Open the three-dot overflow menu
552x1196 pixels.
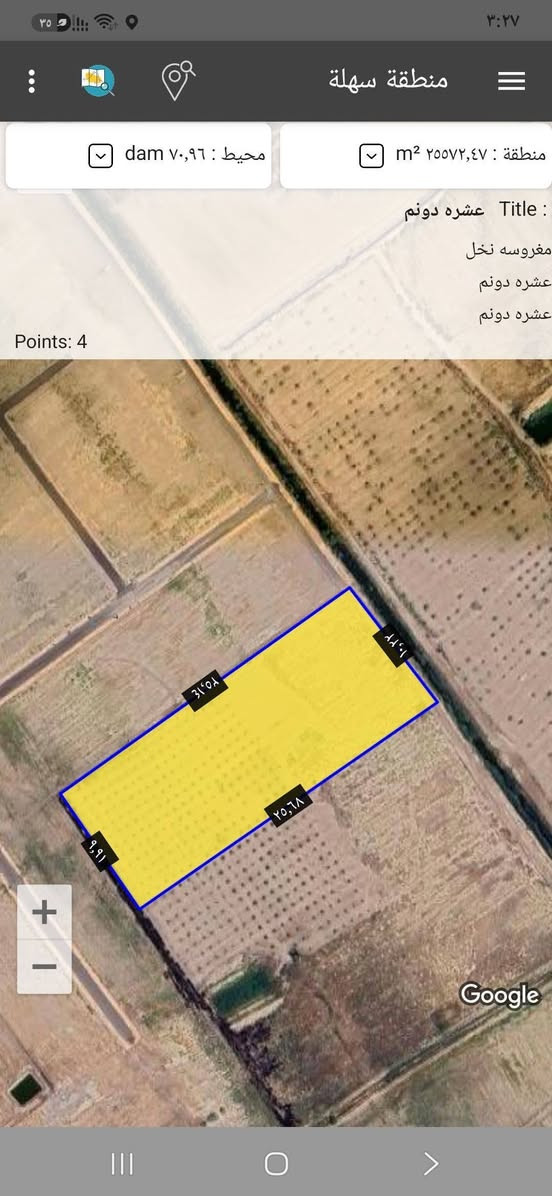(x=31, y=81)
